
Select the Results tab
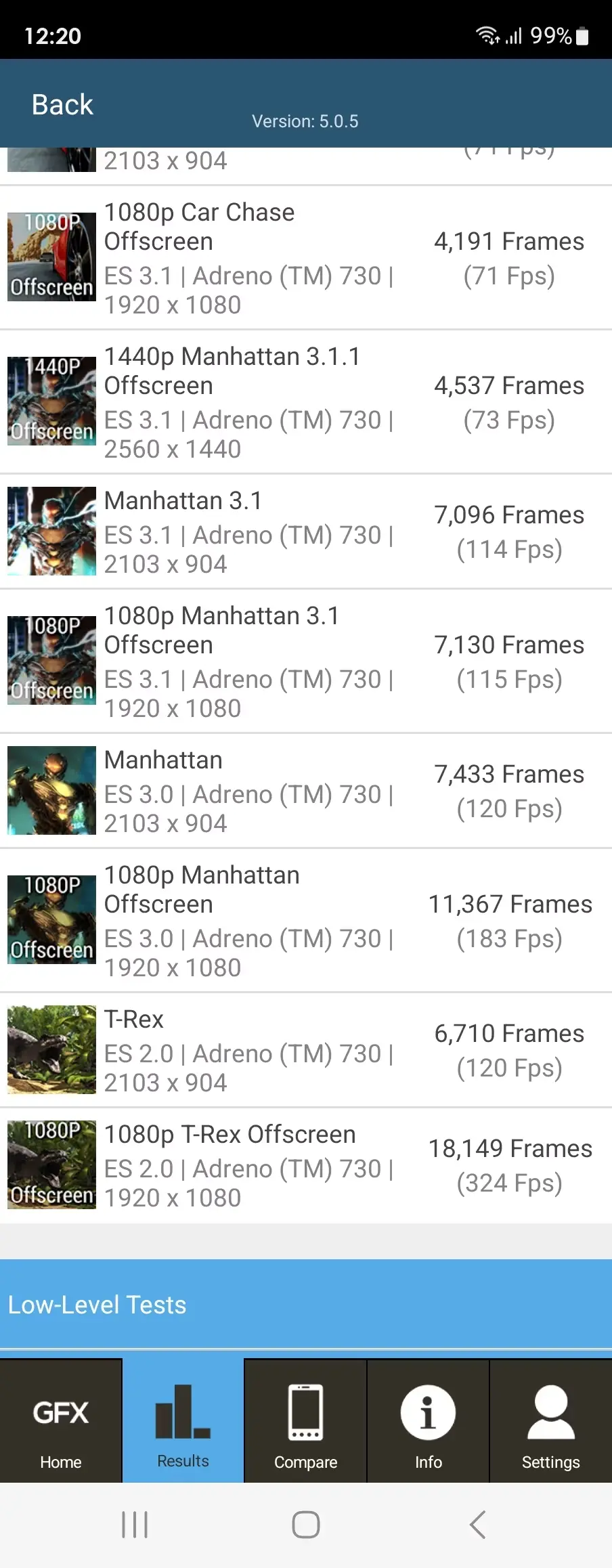pyautogui.click(x=183, y=1421)
